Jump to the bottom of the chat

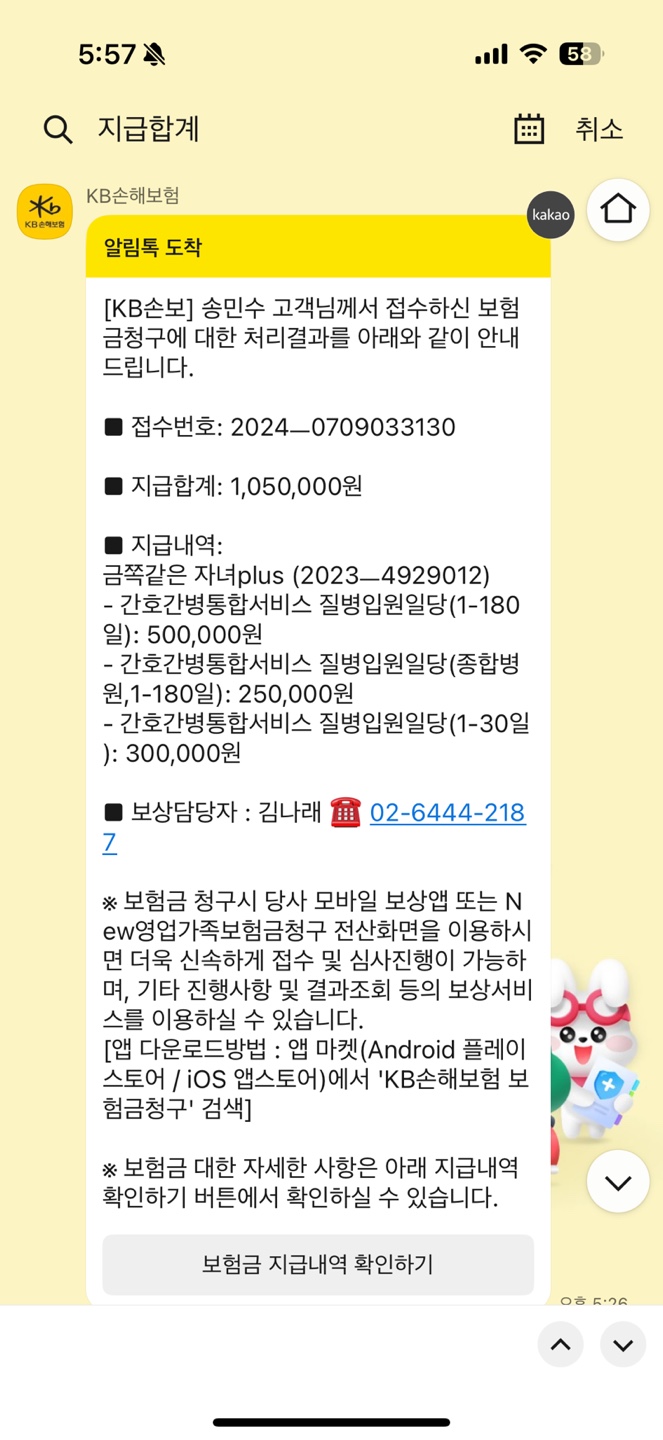[x=617, y=1182]
